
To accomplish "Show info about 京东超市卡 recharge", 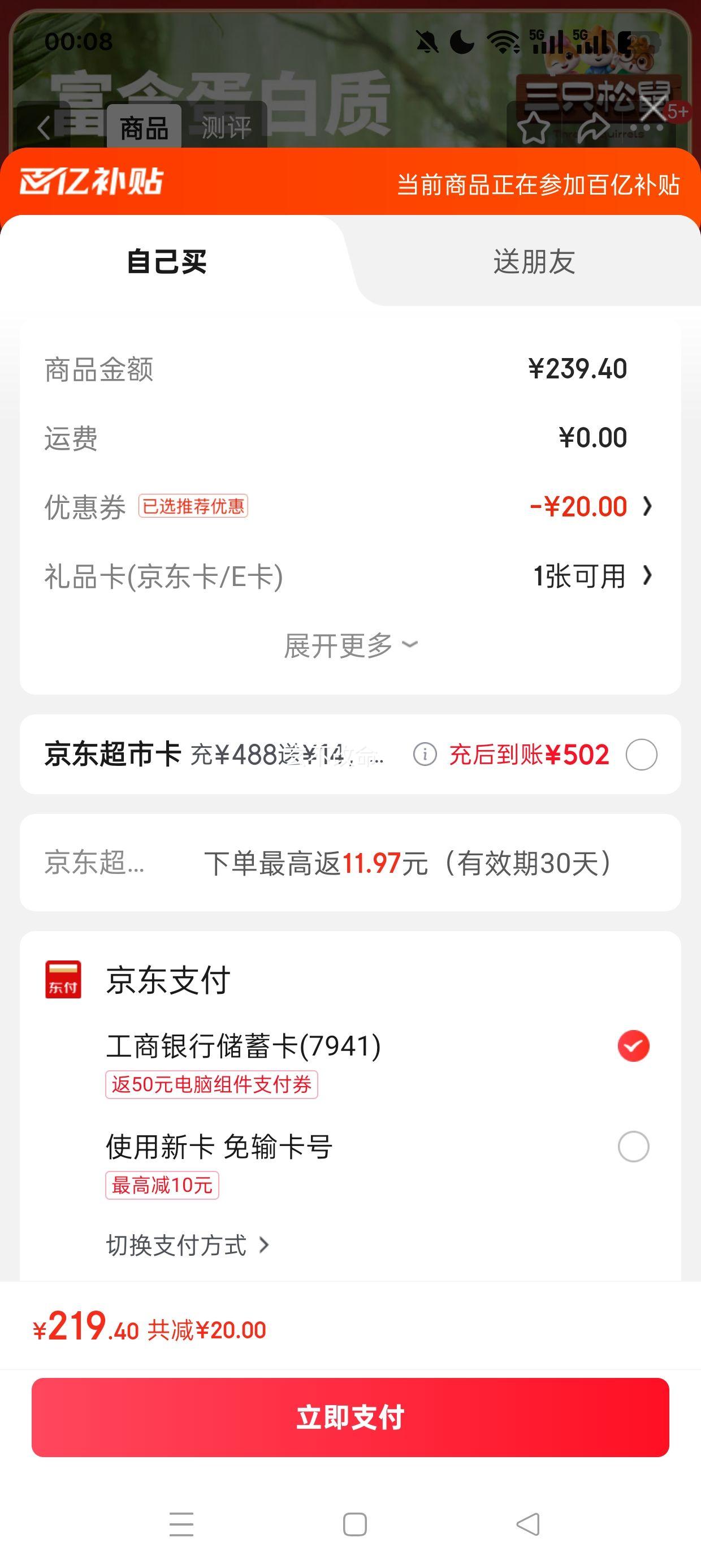I will 425,755.
